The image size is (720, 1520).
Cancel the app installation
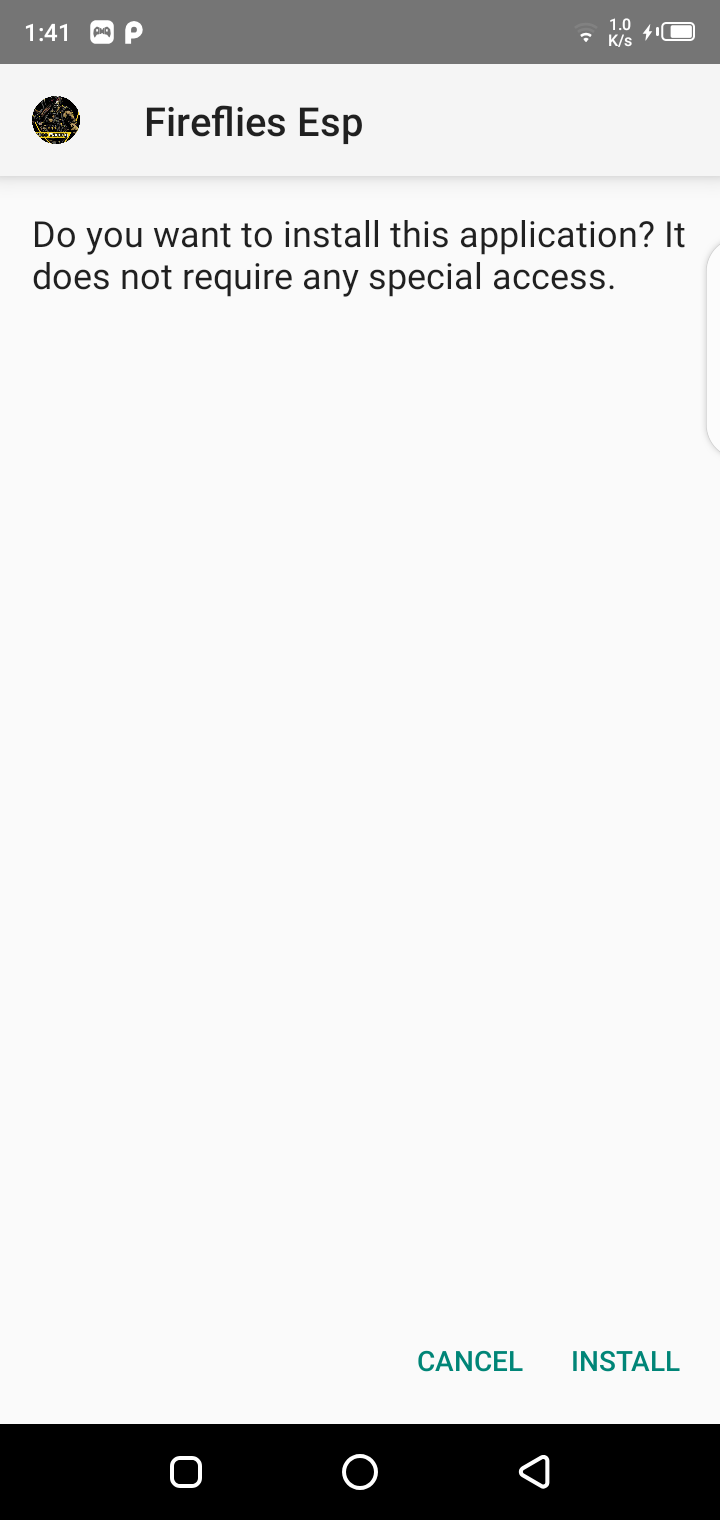(x=470, y=1361)
